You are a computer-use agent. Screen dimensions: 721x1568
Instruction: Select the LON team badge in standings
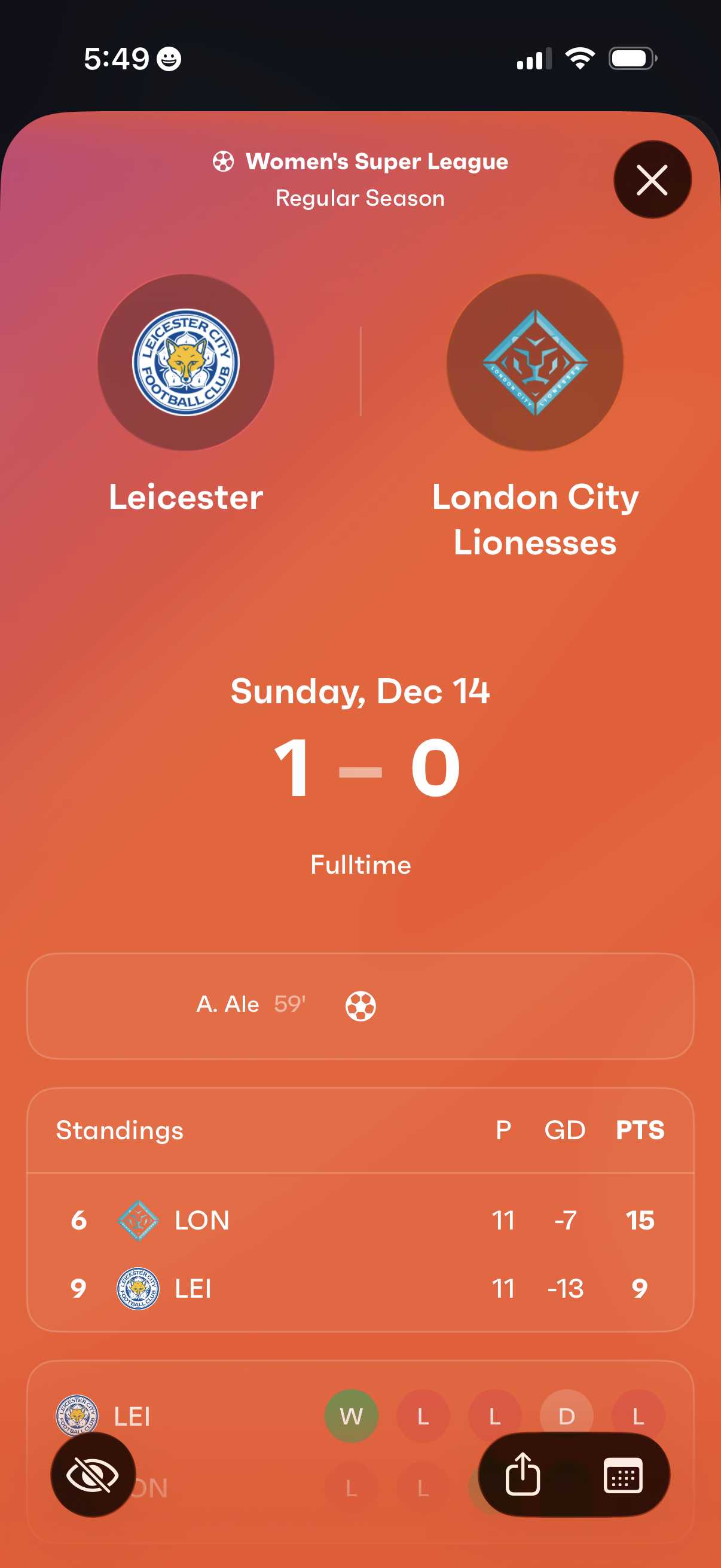pyautogui.click(x=137, y=1221)
